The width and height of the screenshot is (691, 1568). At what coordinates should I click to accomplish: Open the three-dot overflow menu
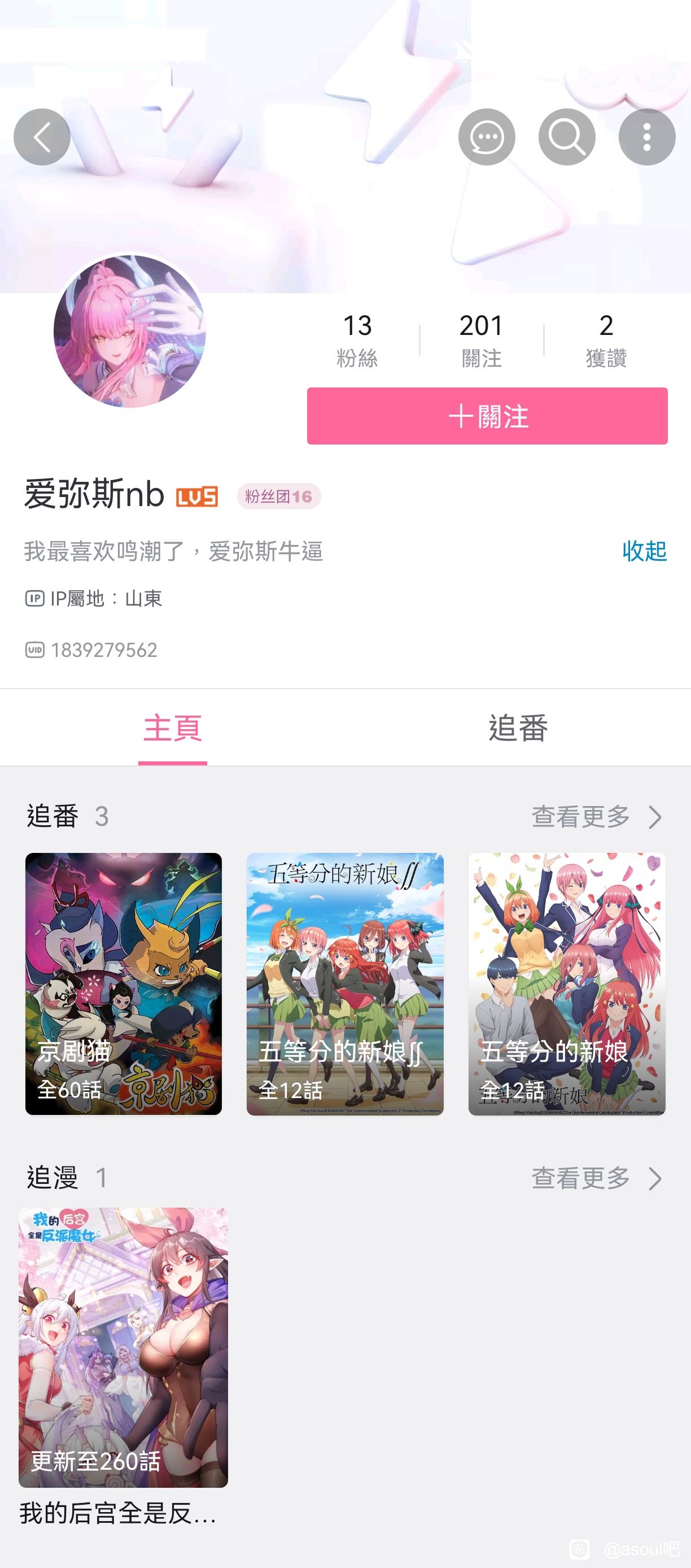coord(646,137)
